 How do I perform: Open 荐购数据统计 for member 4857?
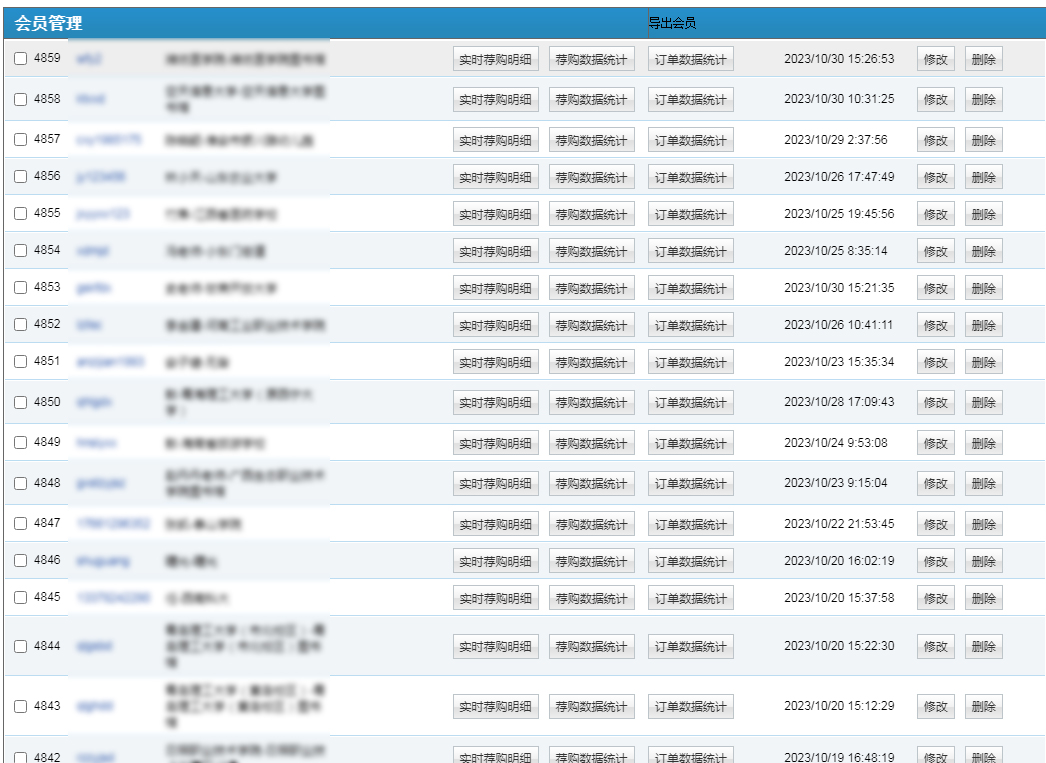[591, 140]
